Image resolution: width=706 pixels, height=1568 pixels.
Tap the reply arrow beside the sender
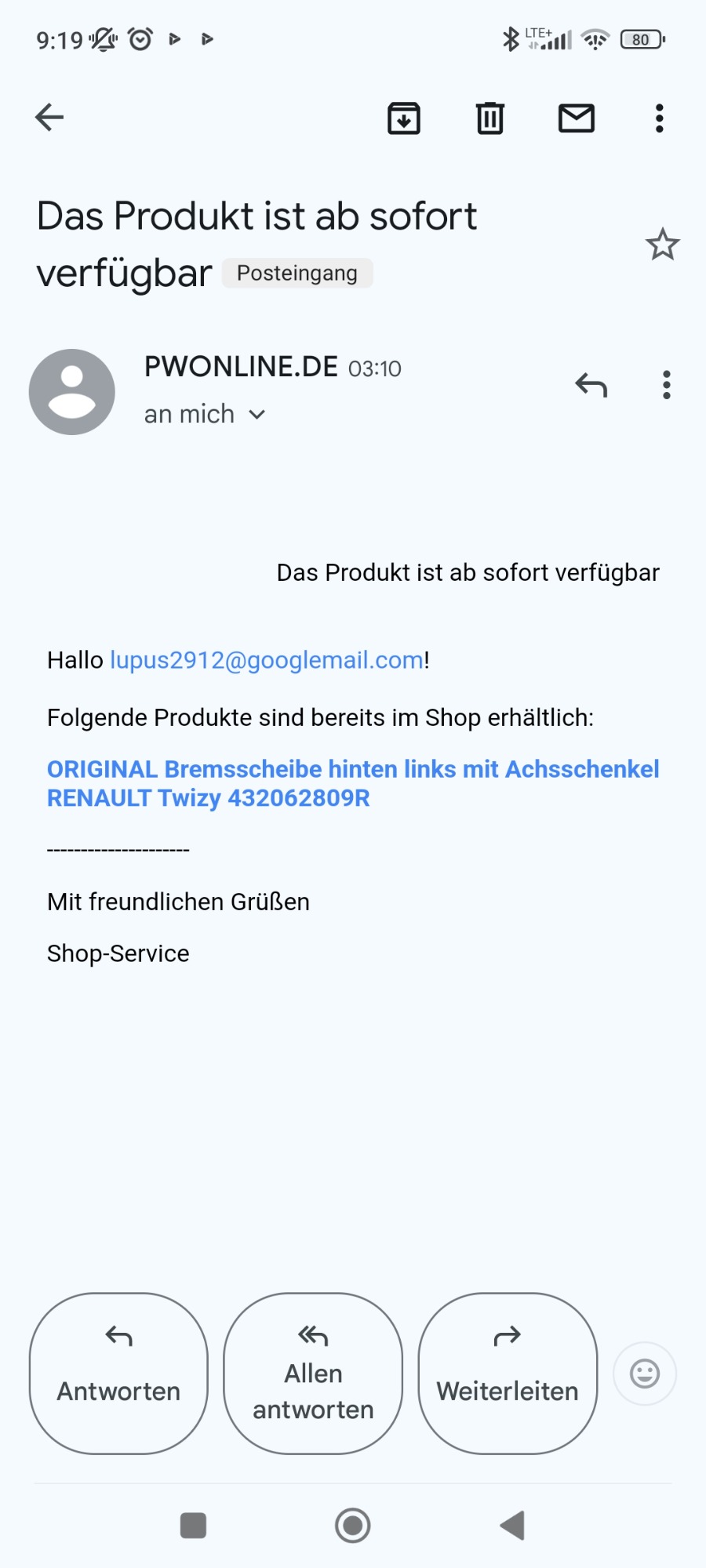click(x=591, y=385)
